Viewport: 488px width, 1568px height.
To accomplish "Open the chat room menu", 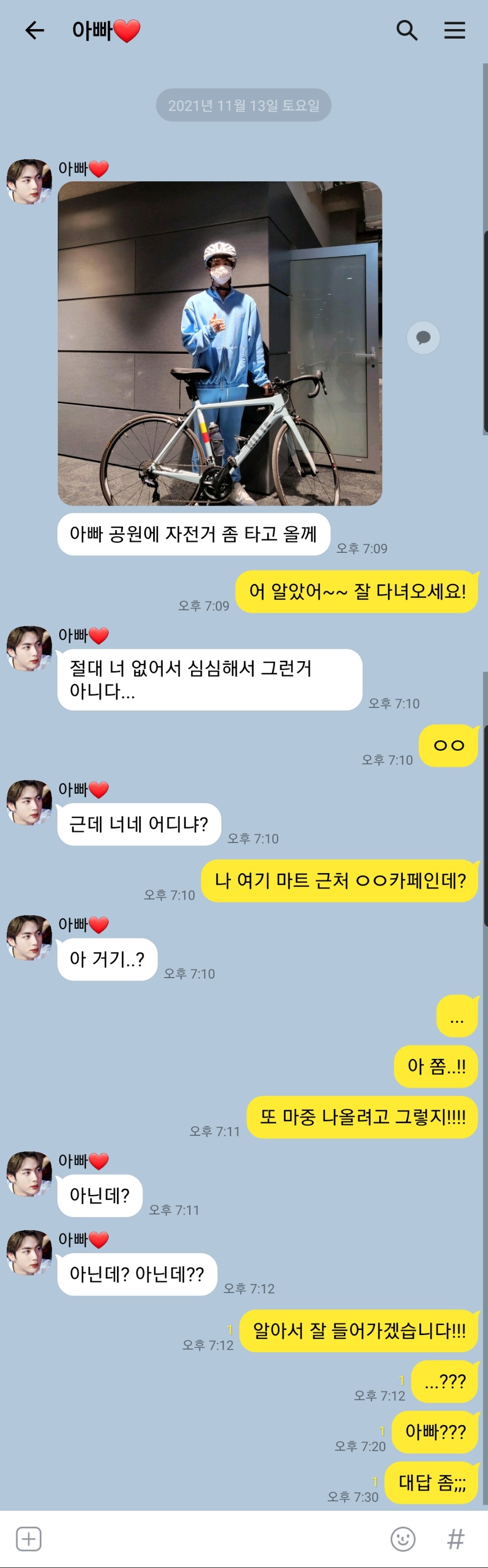I will click(x=454, y=30).
